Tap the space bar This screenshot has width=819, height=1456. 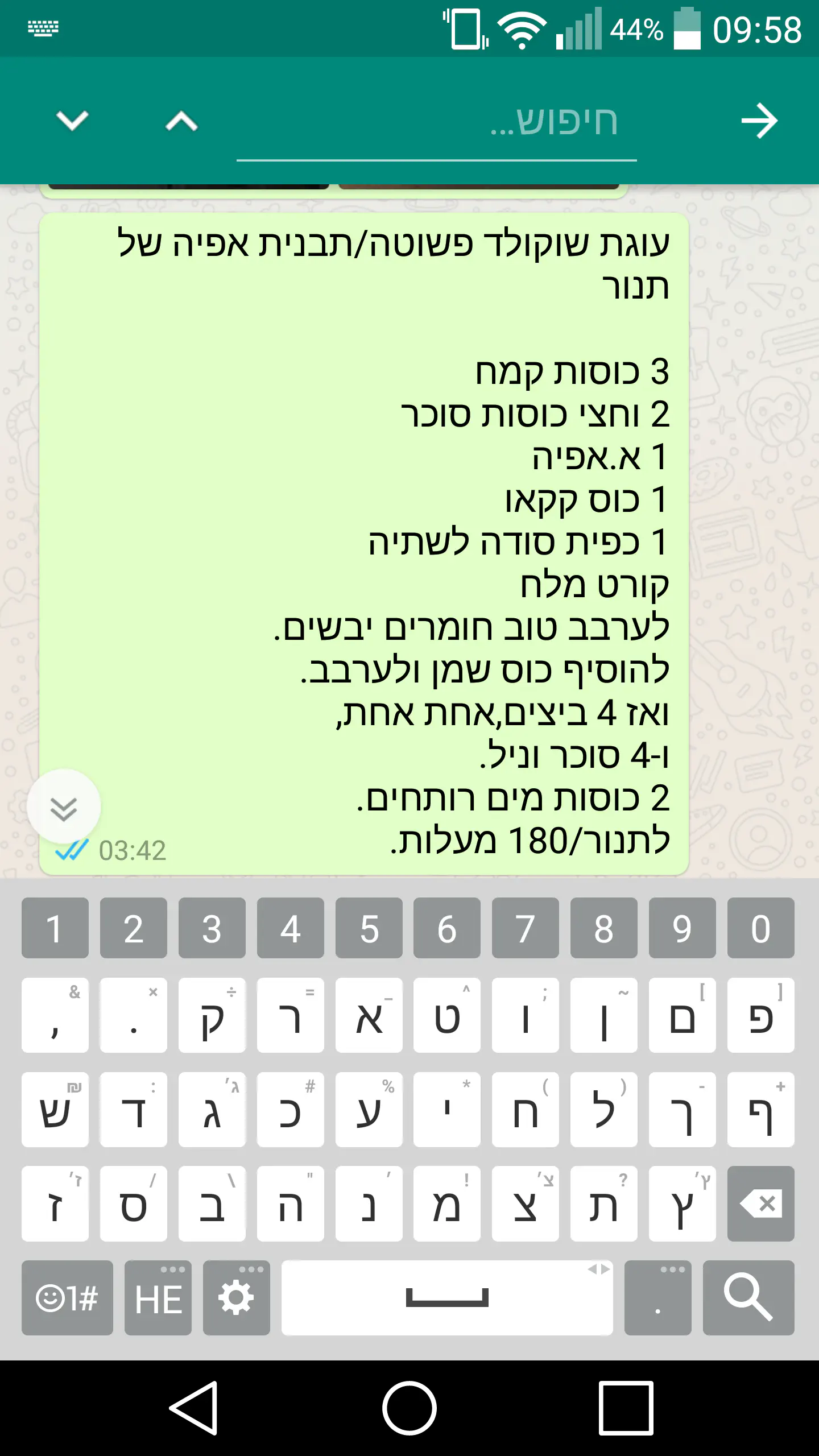tap(447, 1298)
